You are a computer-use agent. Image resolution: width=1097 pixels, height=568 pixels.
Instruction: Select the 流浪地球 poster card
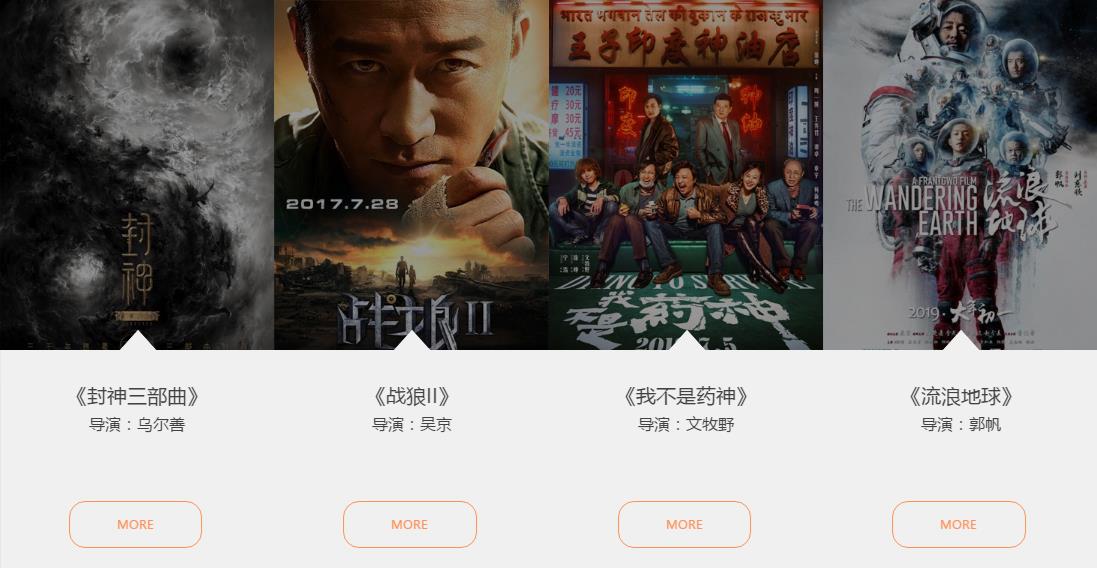point(960,175)
